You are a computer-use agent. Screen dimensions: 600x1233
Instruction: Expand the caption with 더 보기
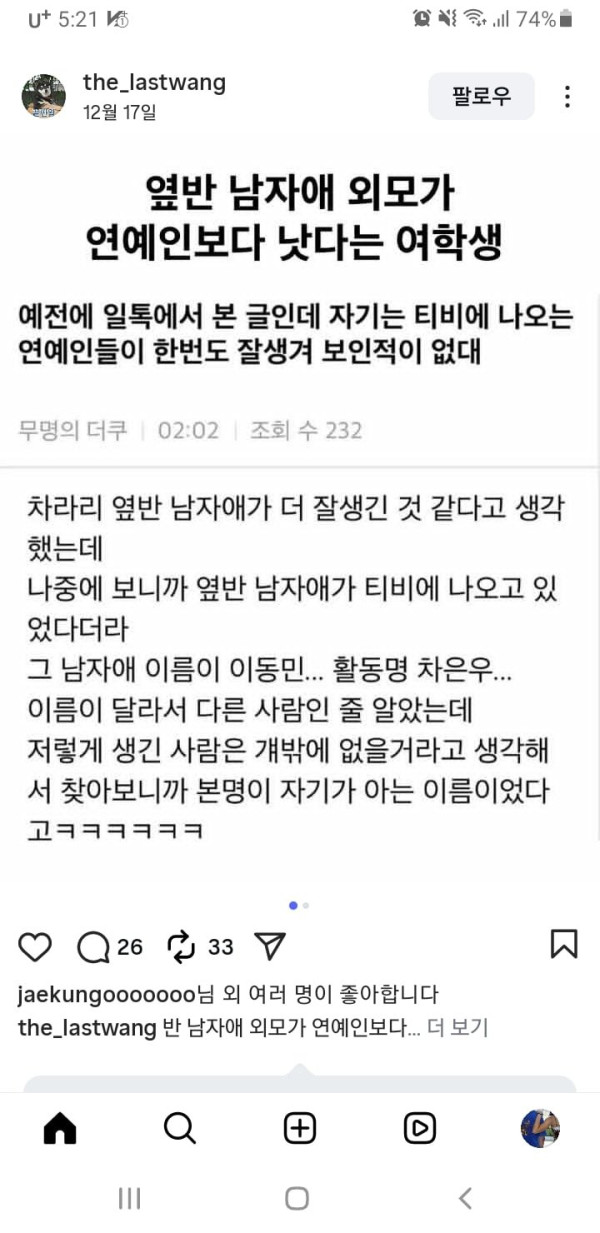click(457, 1028)
